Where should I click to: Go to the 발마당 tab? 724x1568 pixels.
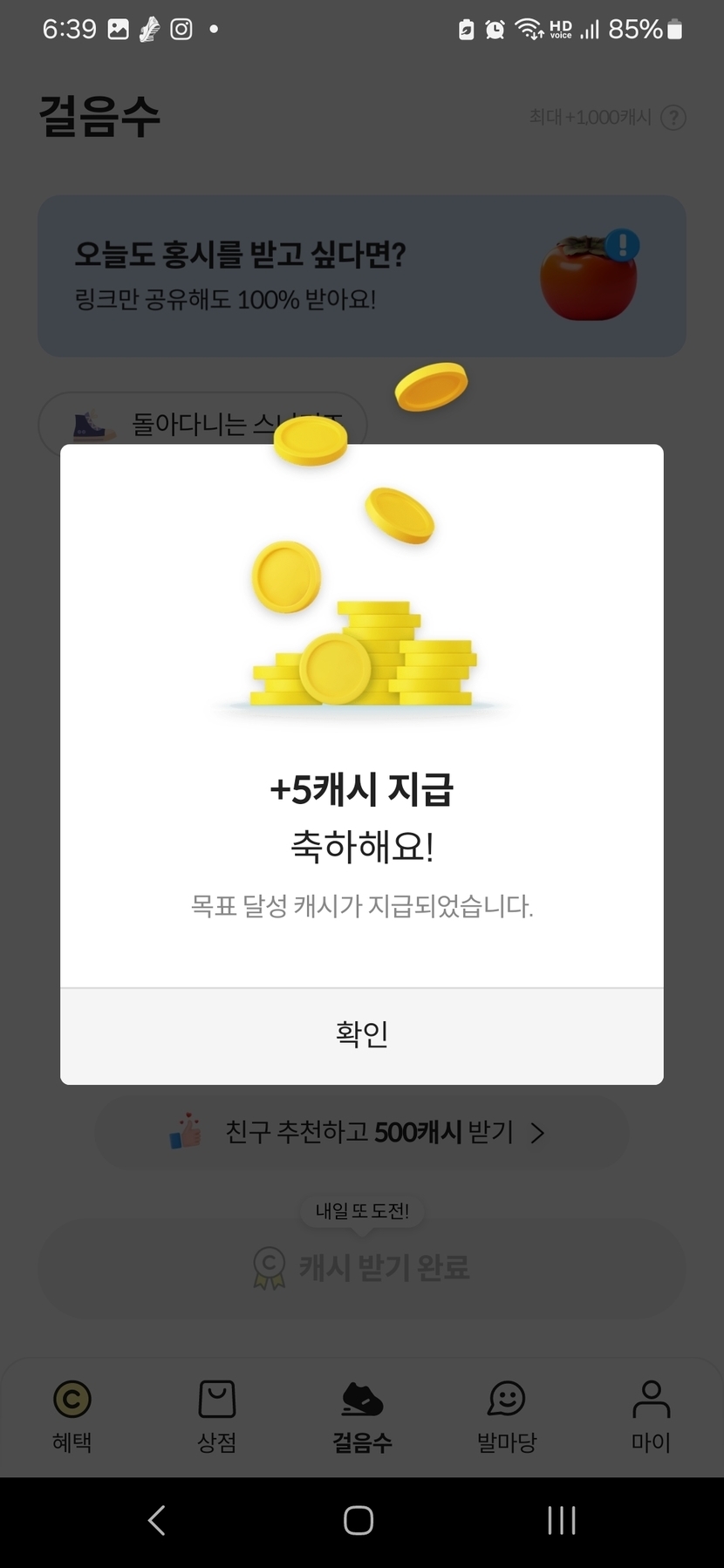pos(506,1413)
